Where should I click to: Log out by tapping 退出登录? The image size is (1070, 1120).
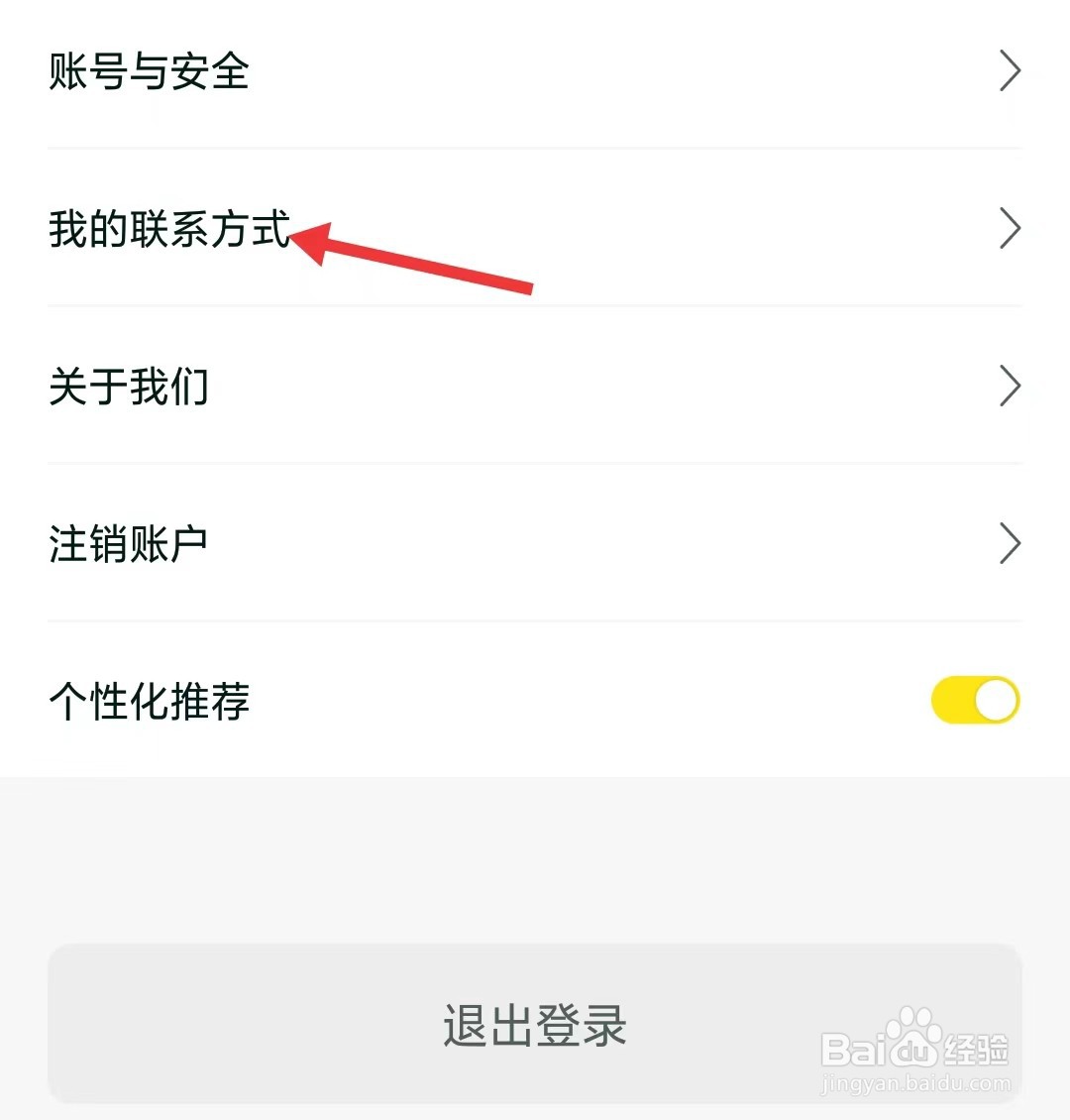pyautogui.click(x=534, y=1027)
